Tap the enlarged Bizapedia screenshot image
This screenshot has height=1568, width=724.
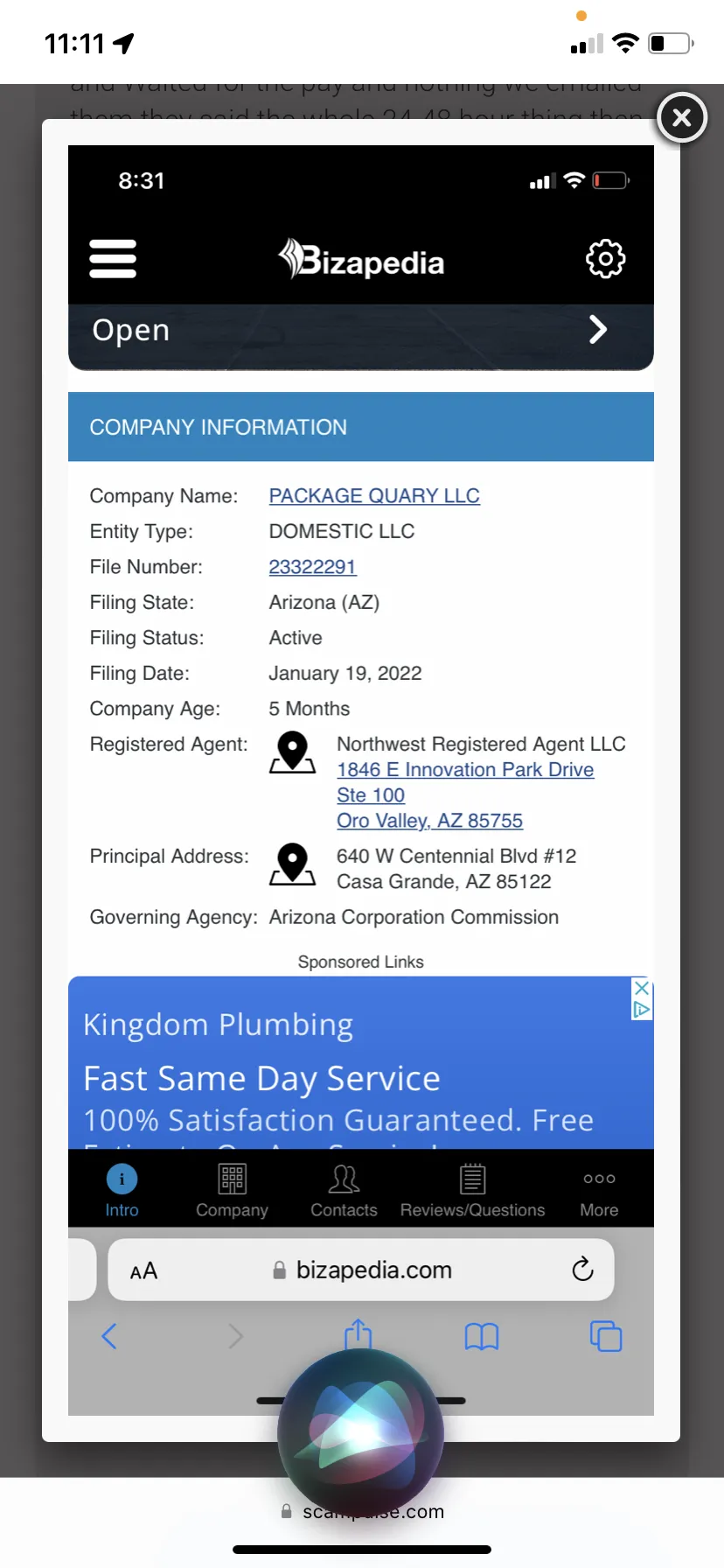point(361,780)
